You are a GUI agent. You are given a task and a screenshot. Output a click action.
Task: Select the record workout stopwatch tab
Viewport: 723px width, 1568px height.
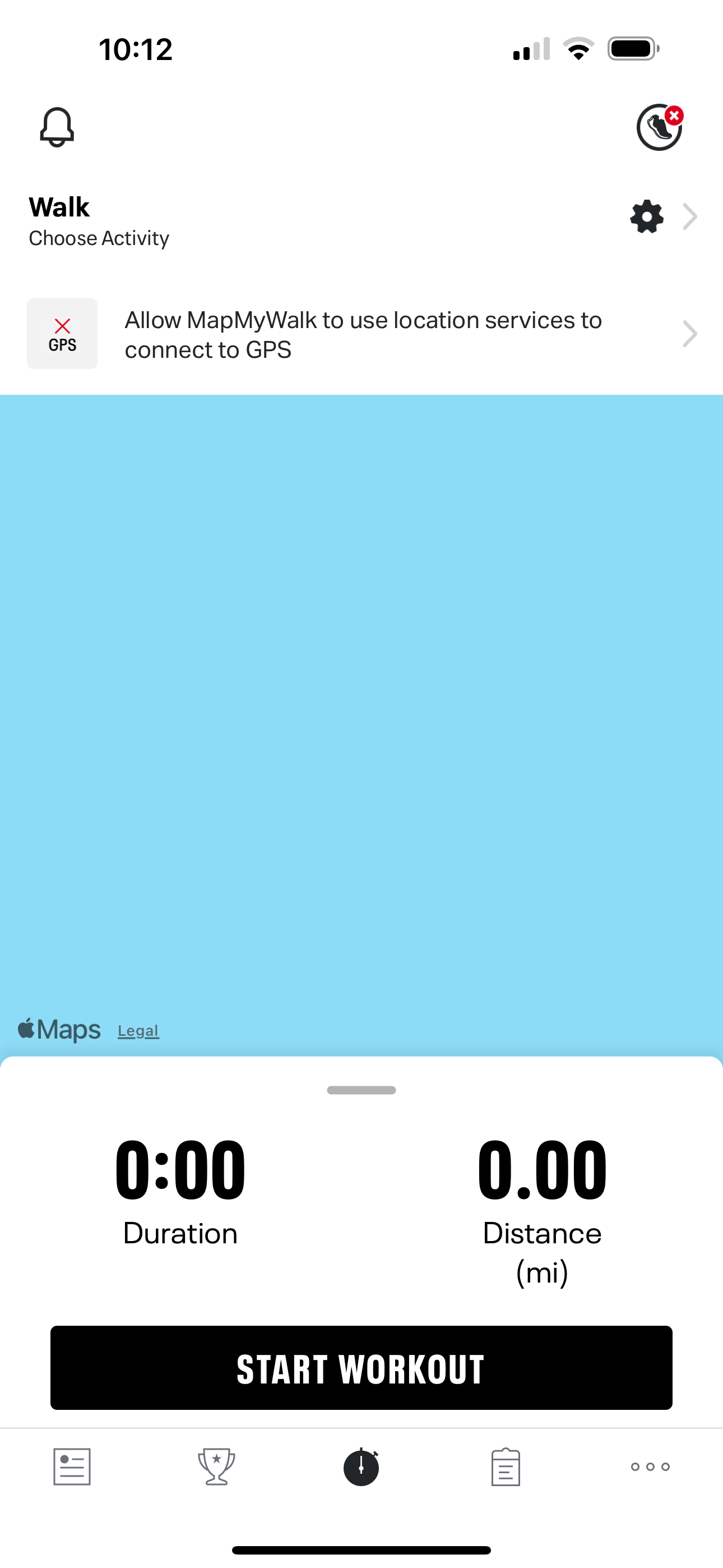pos(361,1467)
